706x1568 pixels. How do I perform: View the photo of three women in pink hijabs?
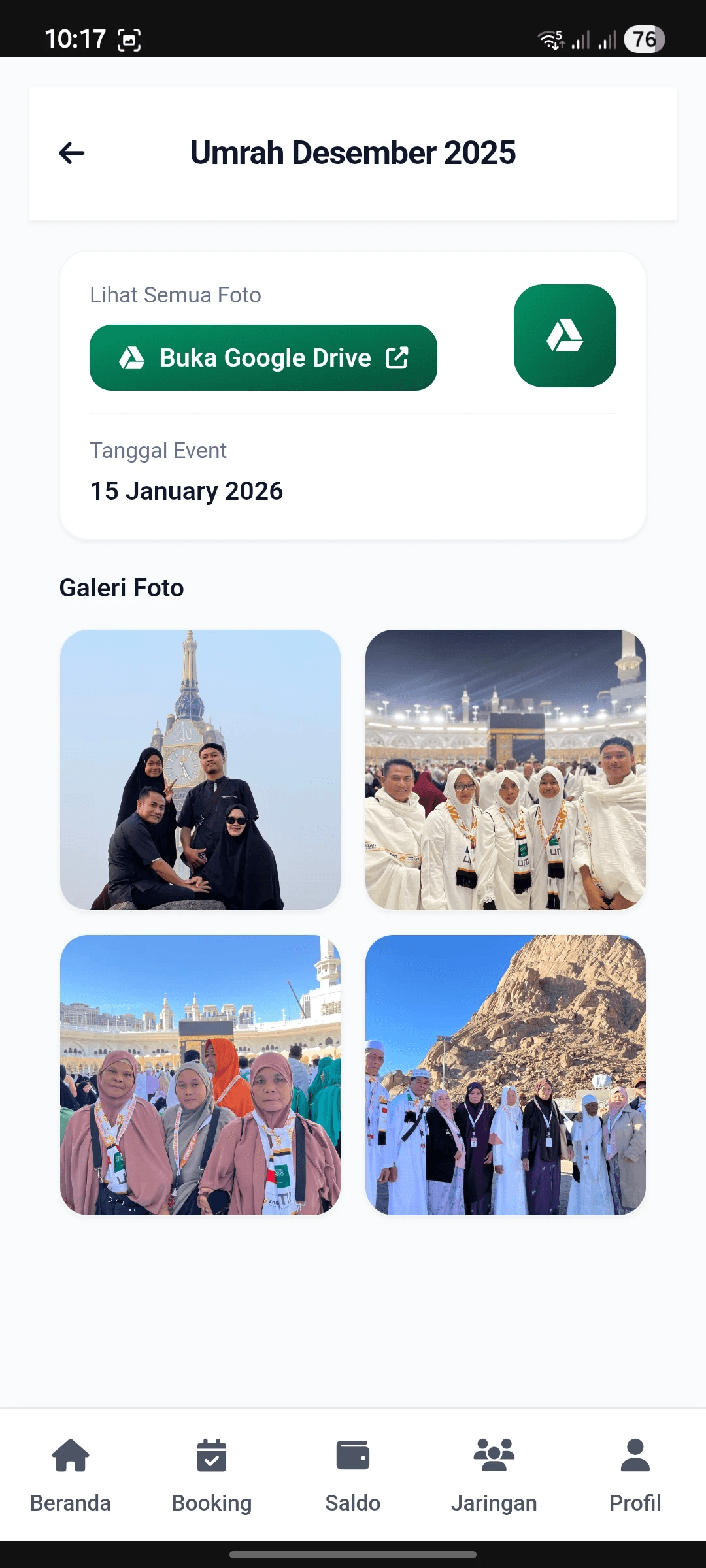point(200,1075)
